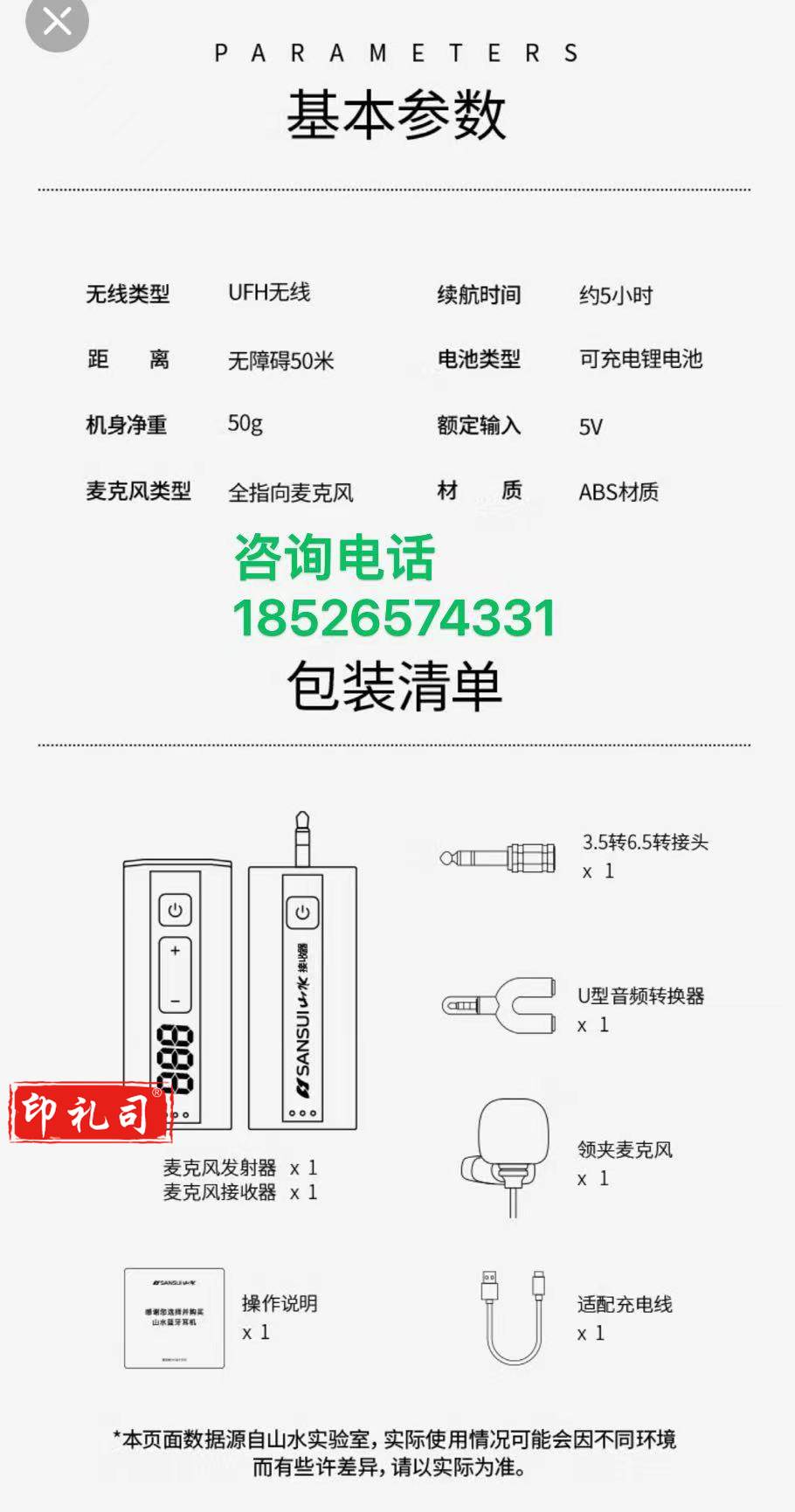The height and width of the screenshot is (1512, 795).
Task: Close the product image viewer
Action: pyautogui.click(x=58, y=21)
